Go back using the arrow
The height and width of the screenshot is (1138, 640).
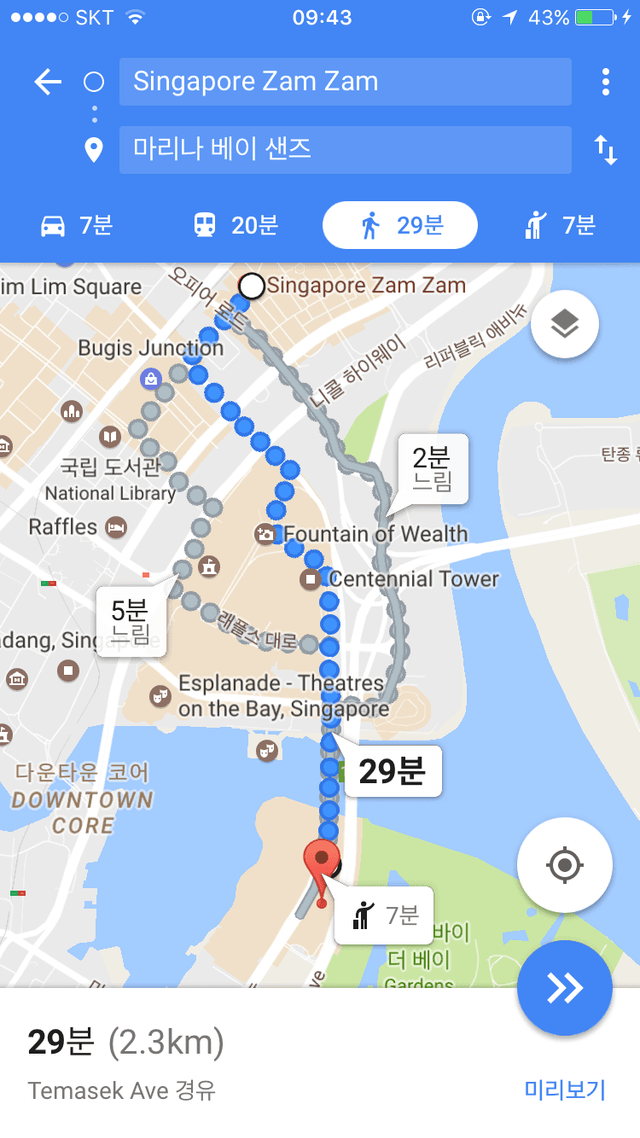tap(48, 82)
